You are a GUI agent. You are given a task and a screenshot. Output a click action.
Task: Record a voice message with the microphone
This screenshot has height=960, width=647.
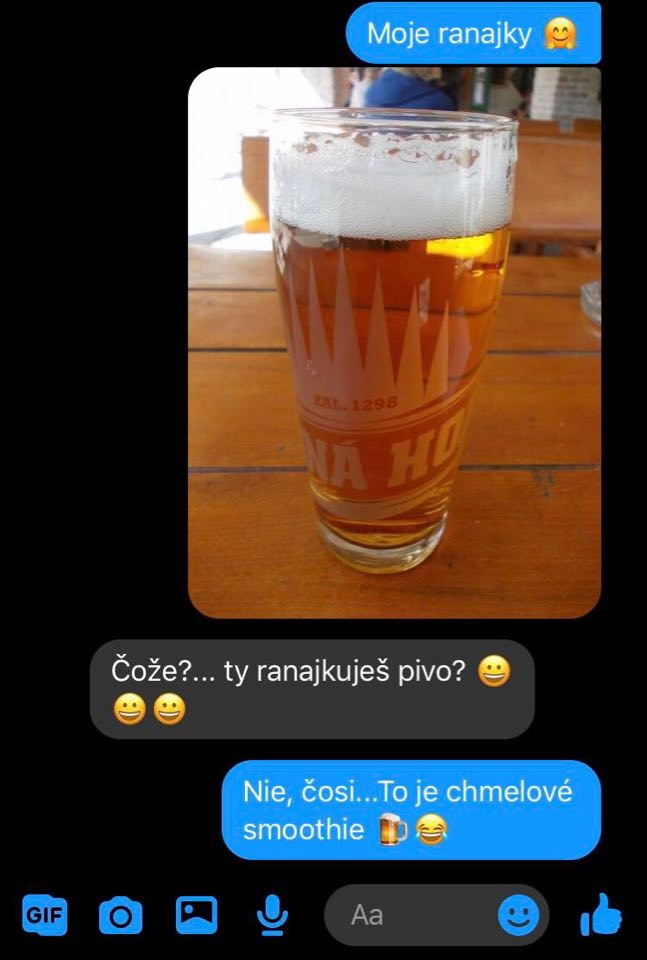[271, 914]
